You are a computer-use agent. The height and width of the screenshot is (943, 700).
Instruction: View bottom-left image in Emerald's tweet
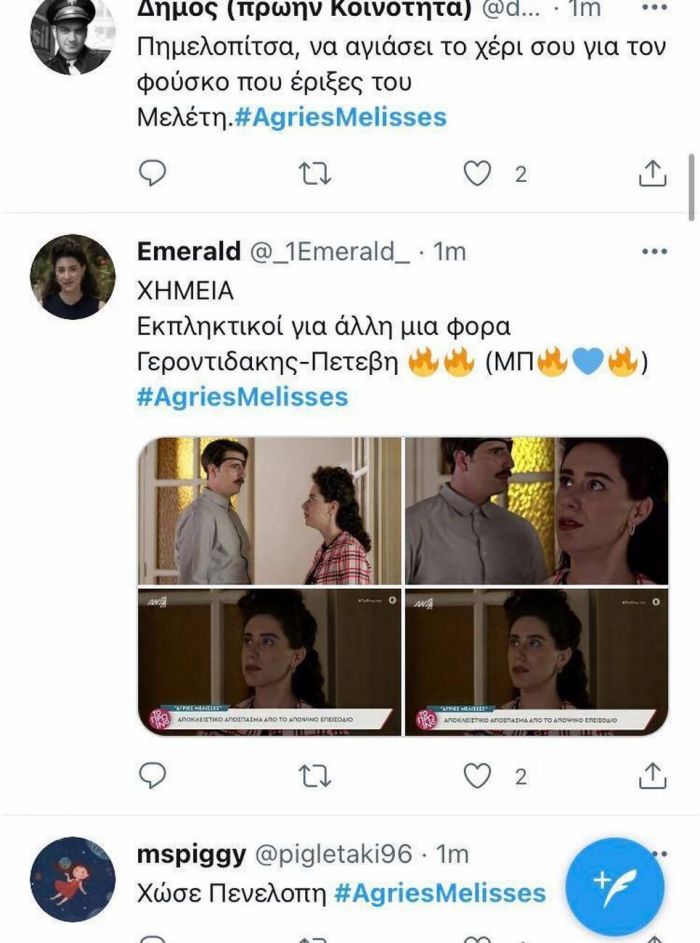[x=269, y=662]
